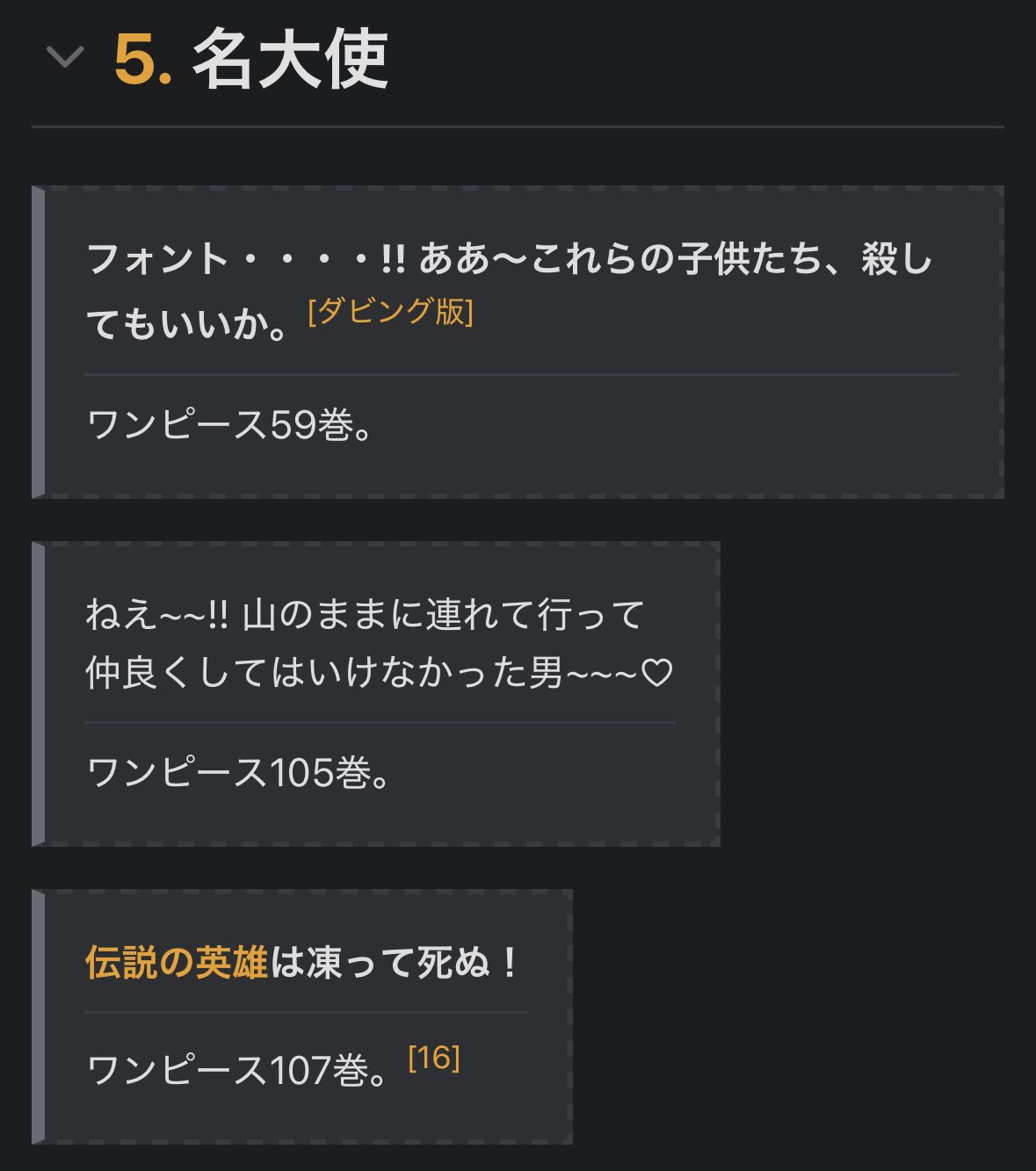Image resolution: width=1036 pixels, height=1171 pixels.
Task: Open the 伝説の英雄 link
Action: (176, 963)
